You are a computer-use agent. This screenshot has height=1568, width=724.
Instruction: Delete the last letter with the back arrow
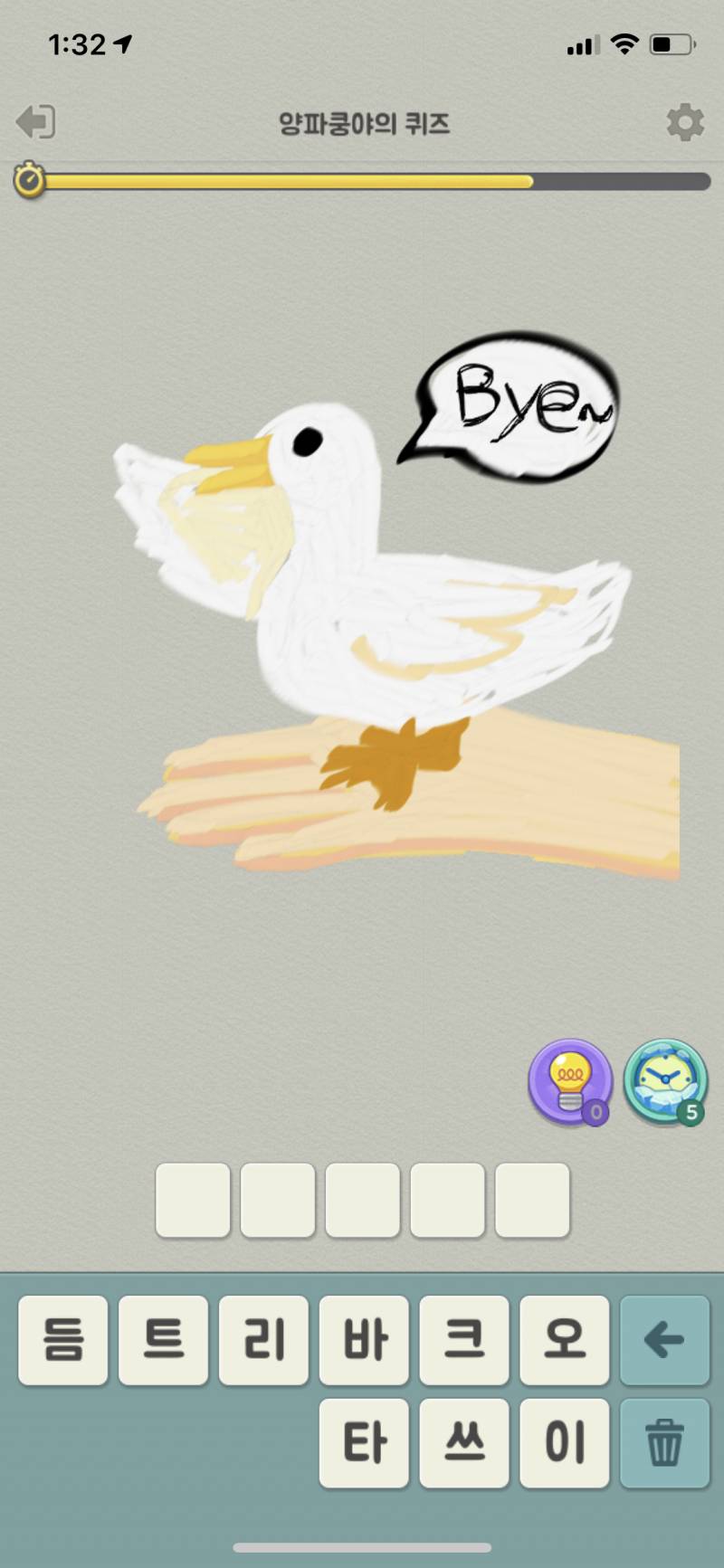[x=664, y=1339]
